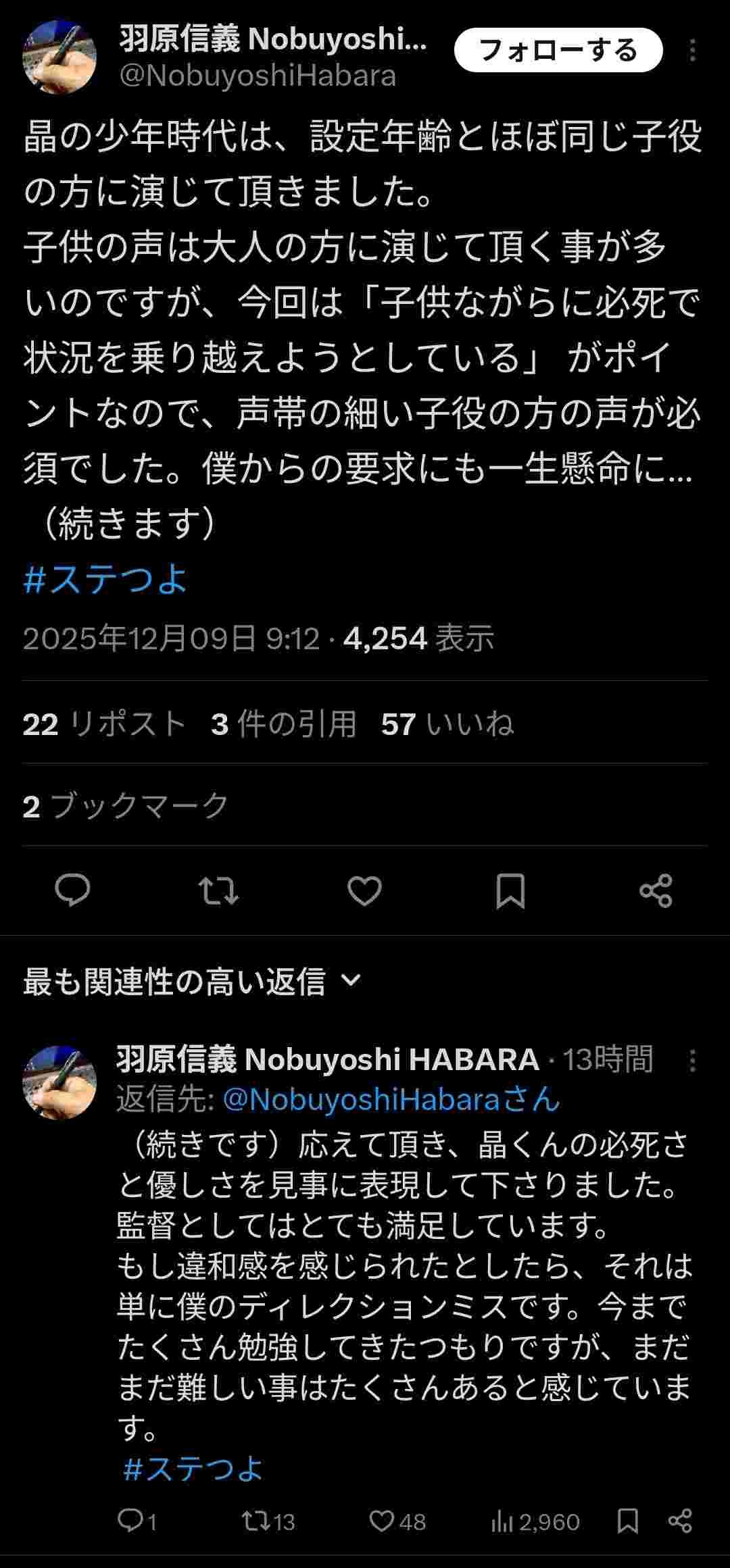
Task: Open the author's profile picture on main post
Action: pos(59,57)
